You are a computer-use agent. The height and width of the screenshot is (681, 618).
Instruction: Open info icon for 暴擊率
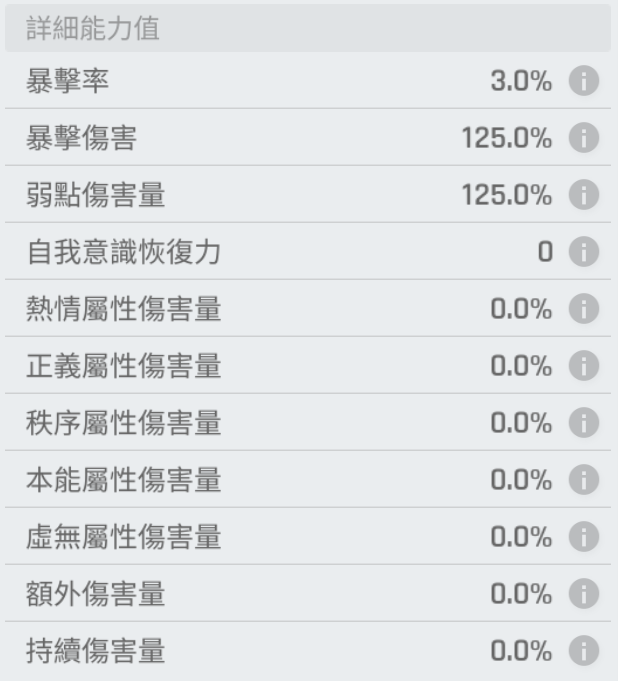pos(583,82)
